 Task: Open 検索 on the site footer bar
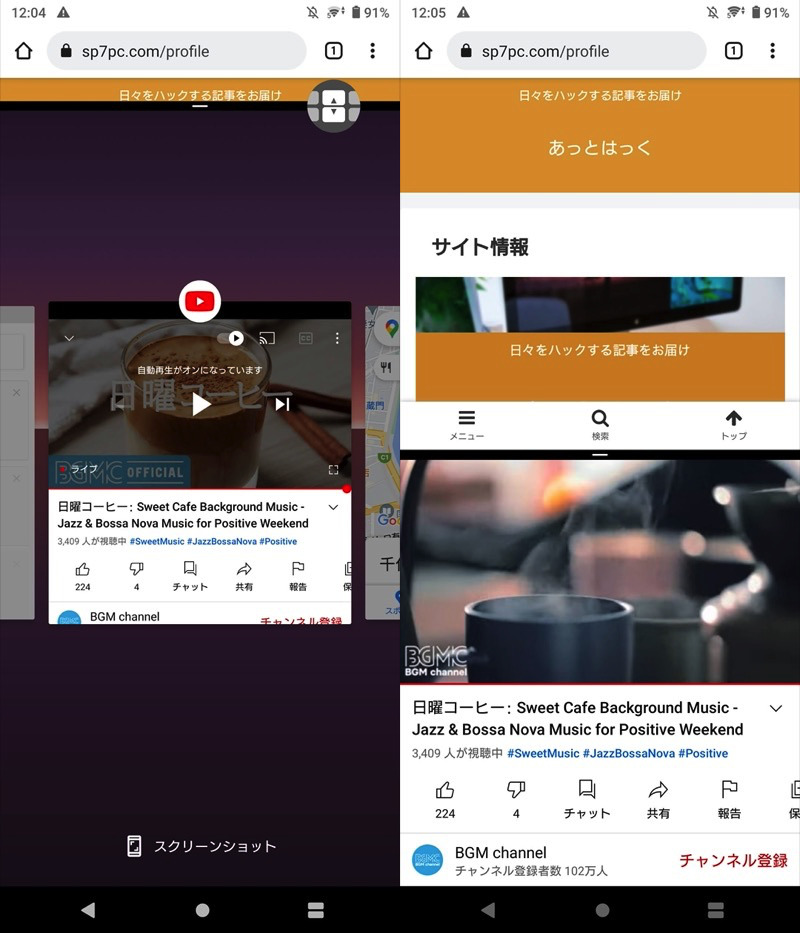point(600,425)
